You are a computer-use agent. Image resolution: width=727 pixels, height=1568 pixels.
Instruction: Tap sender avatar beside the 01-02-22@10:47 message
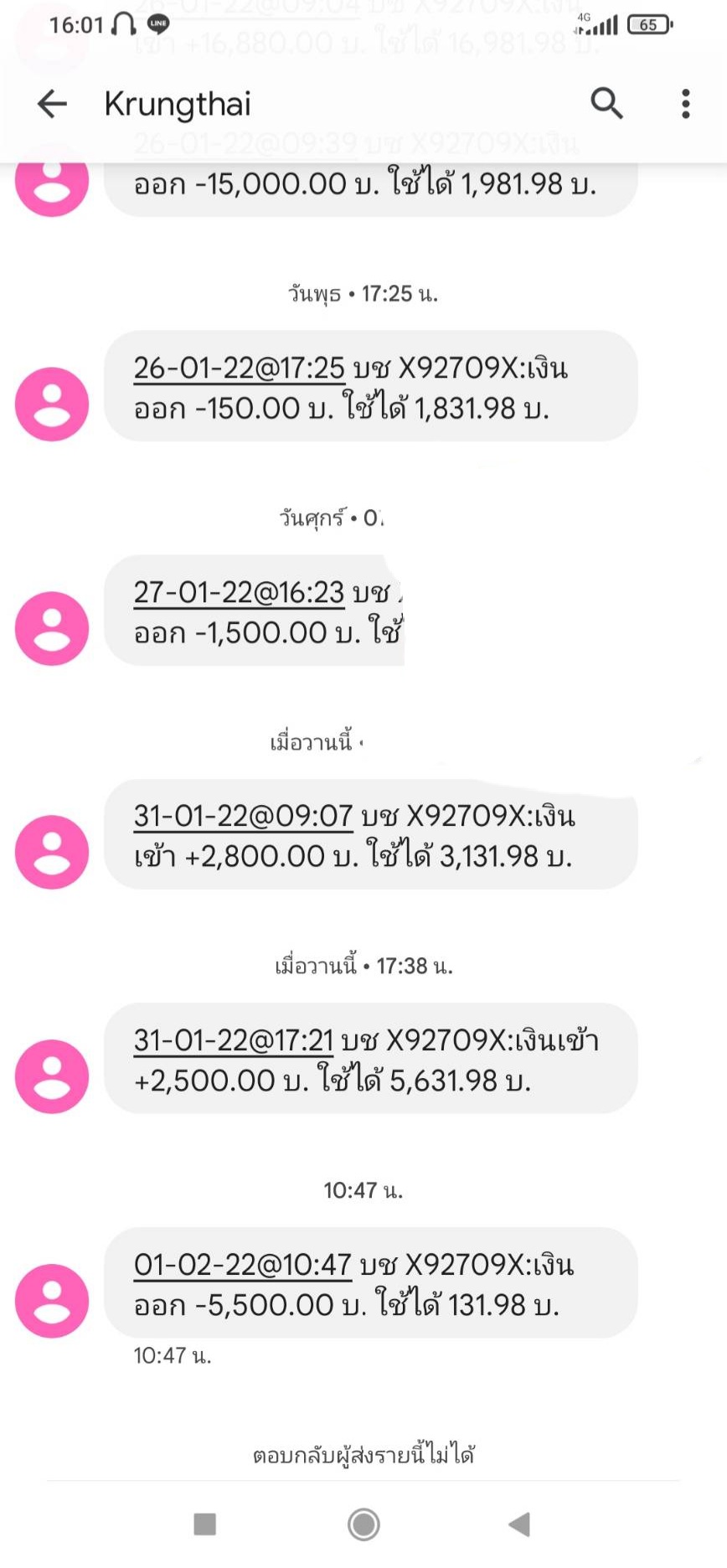52,1300
